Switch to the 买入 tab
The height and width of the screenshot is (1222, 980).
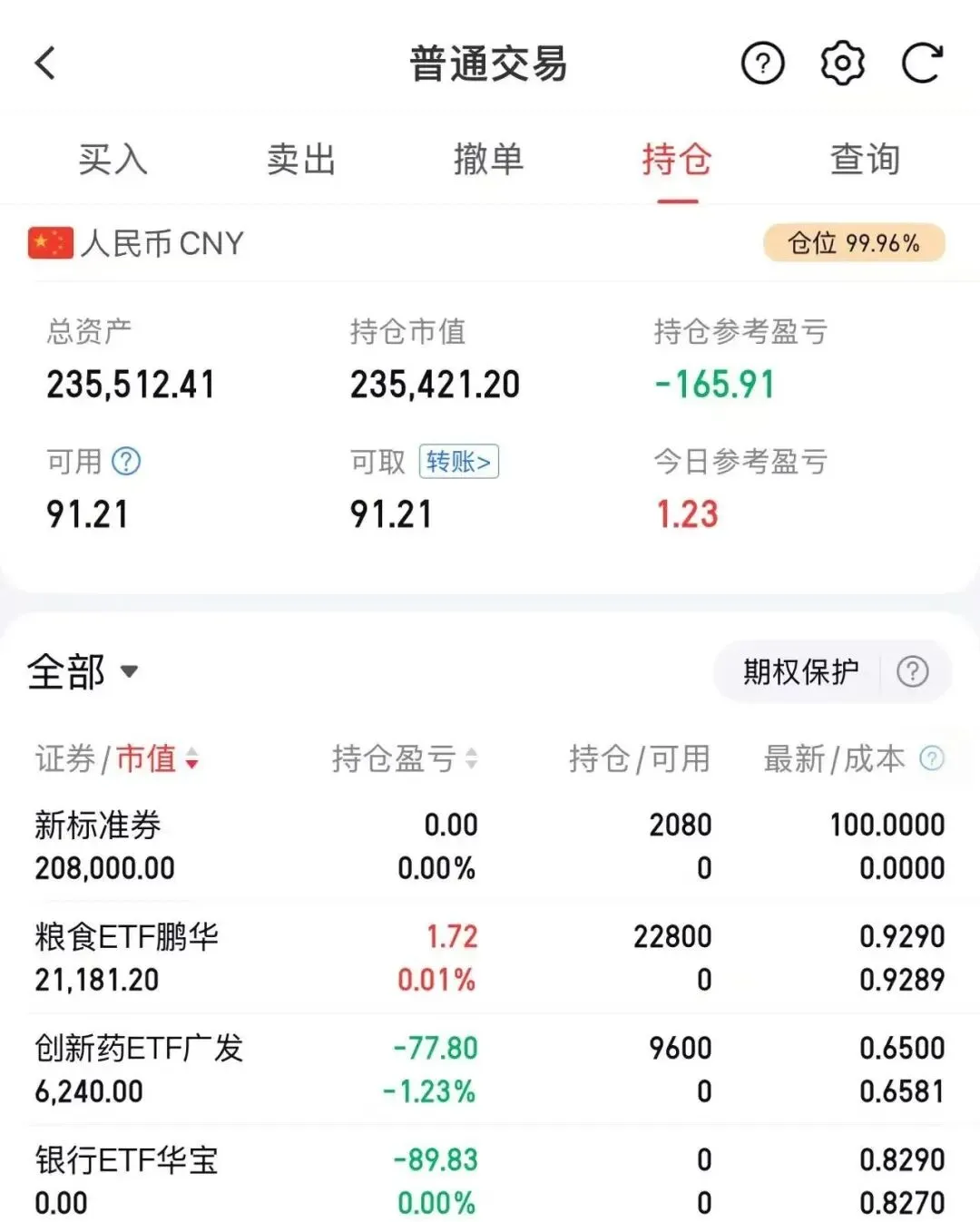pos(113,160)
